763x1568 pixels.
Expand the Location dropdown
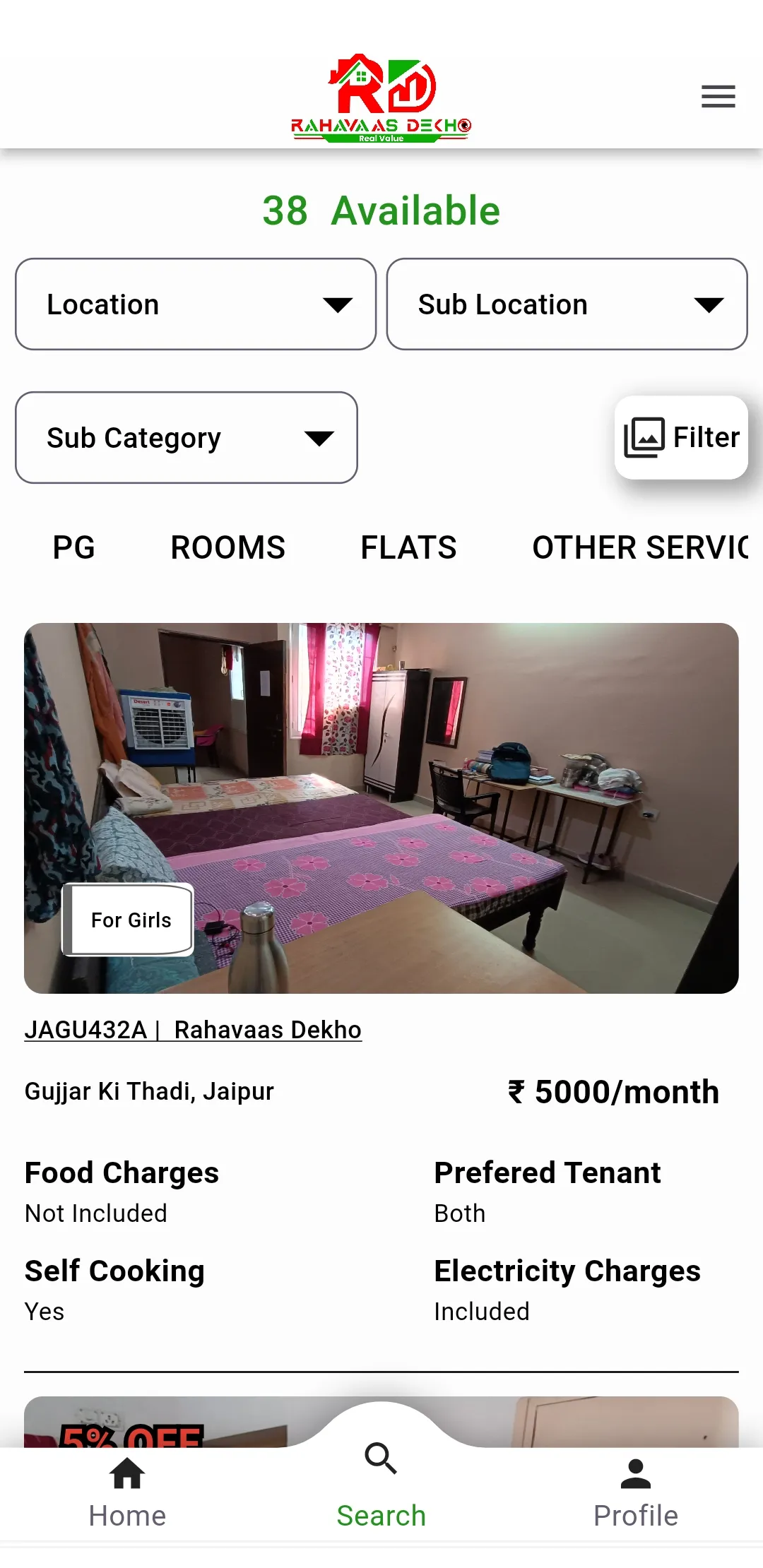pos(196,304)
